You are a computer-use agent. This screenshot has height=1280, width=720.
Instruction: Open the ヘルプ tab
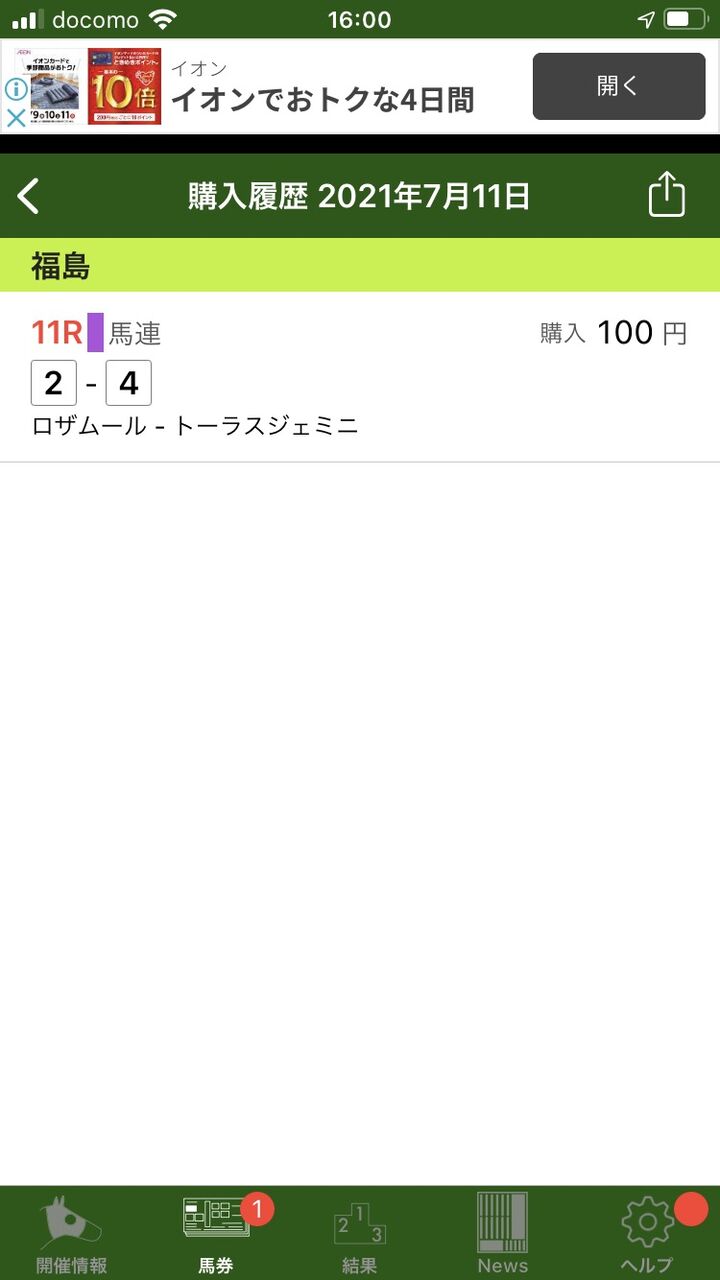point(647,1235)
